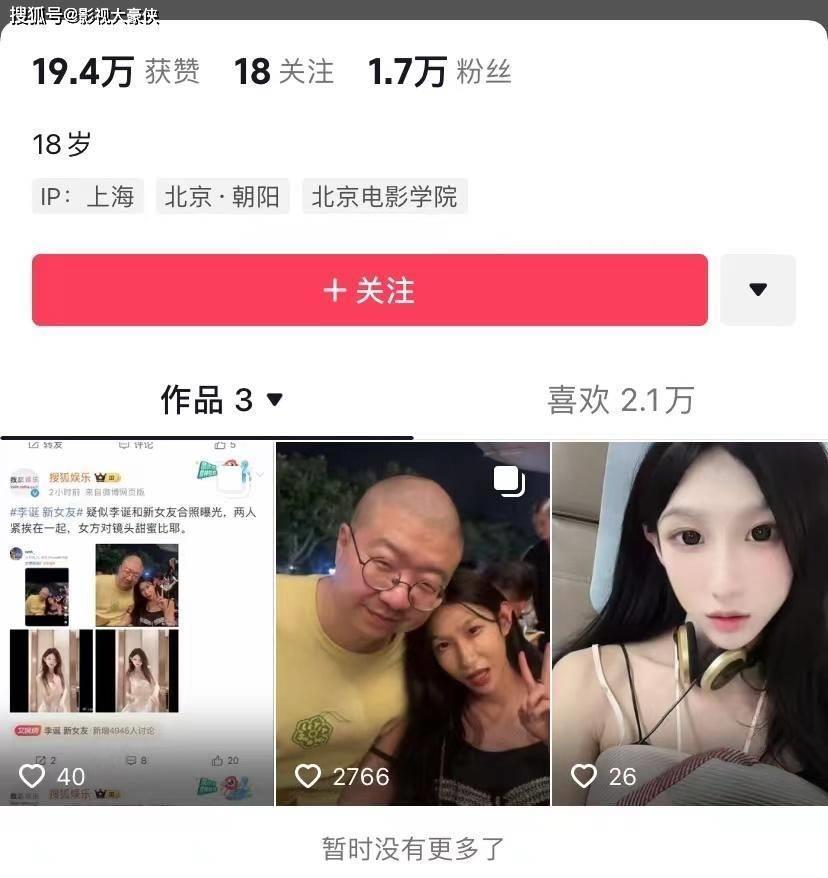View the 1.7万 粉丝 followers list
The height and width of the screenshot is (878, 828).
[439, 71]
